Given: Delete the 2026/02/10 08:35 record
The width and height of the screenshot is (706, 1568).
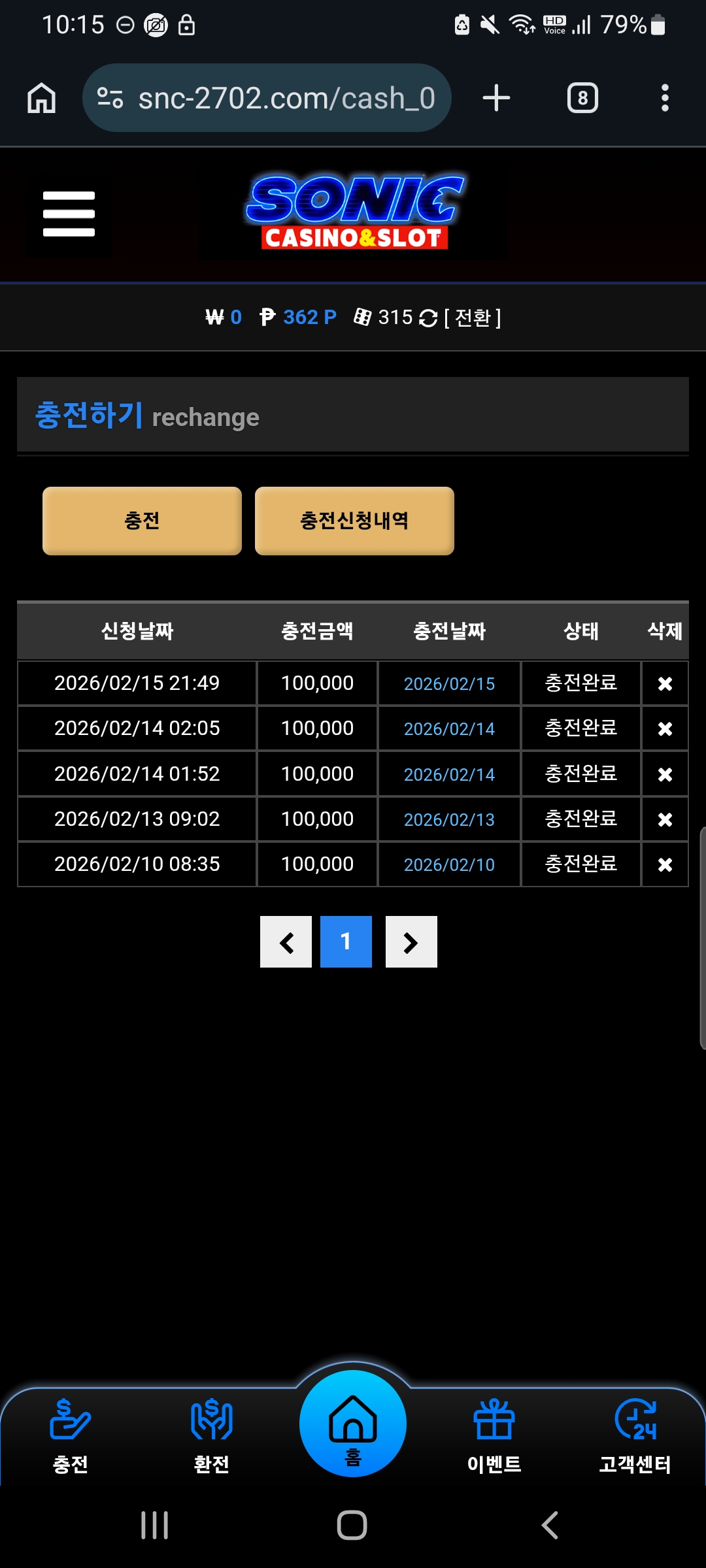Looking at the screenshot, I should pyautogui.click(x=665, y=864).
